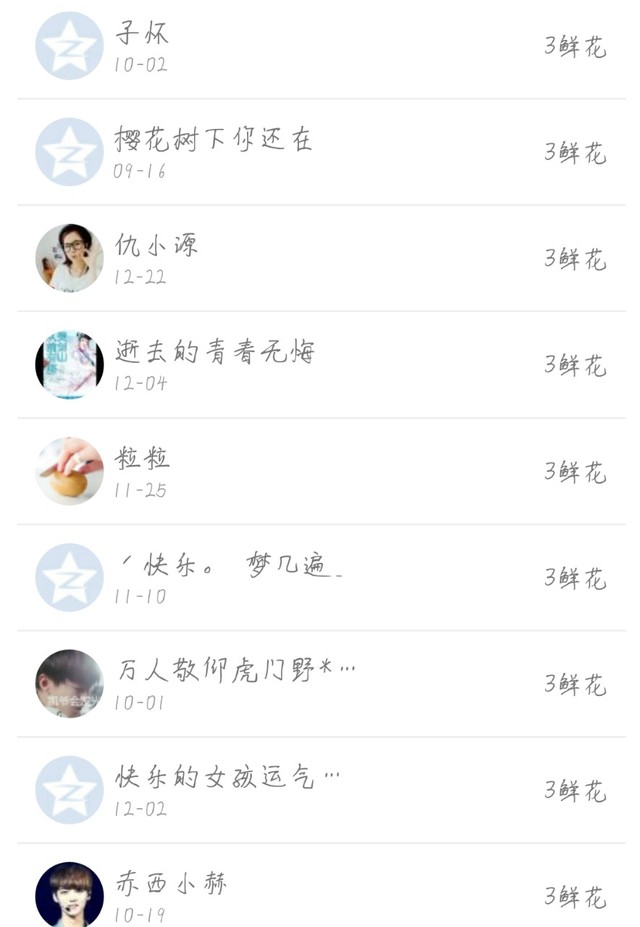Open the row for 樱花树下你还在

(320, 153)
